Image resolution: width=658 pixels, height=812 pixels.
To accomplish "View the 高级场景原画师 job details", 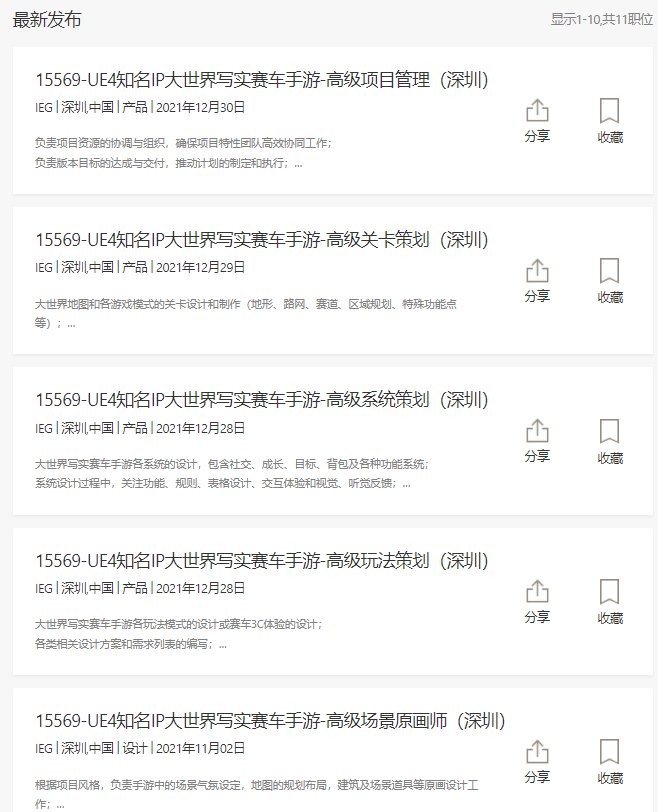I will click(270, 721).
